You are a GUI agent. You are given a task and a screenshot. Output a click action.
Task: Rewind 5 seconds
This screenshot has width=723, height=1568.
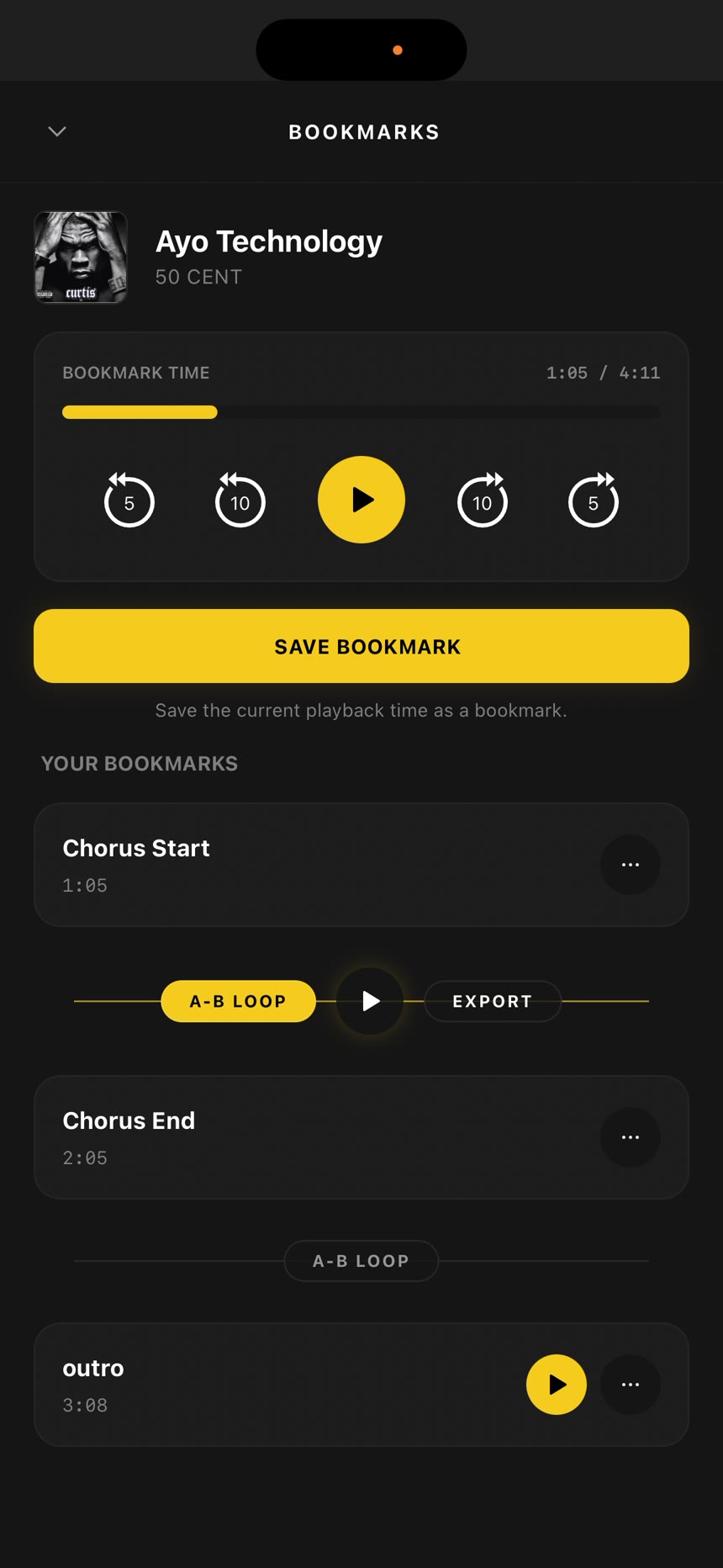129,501
